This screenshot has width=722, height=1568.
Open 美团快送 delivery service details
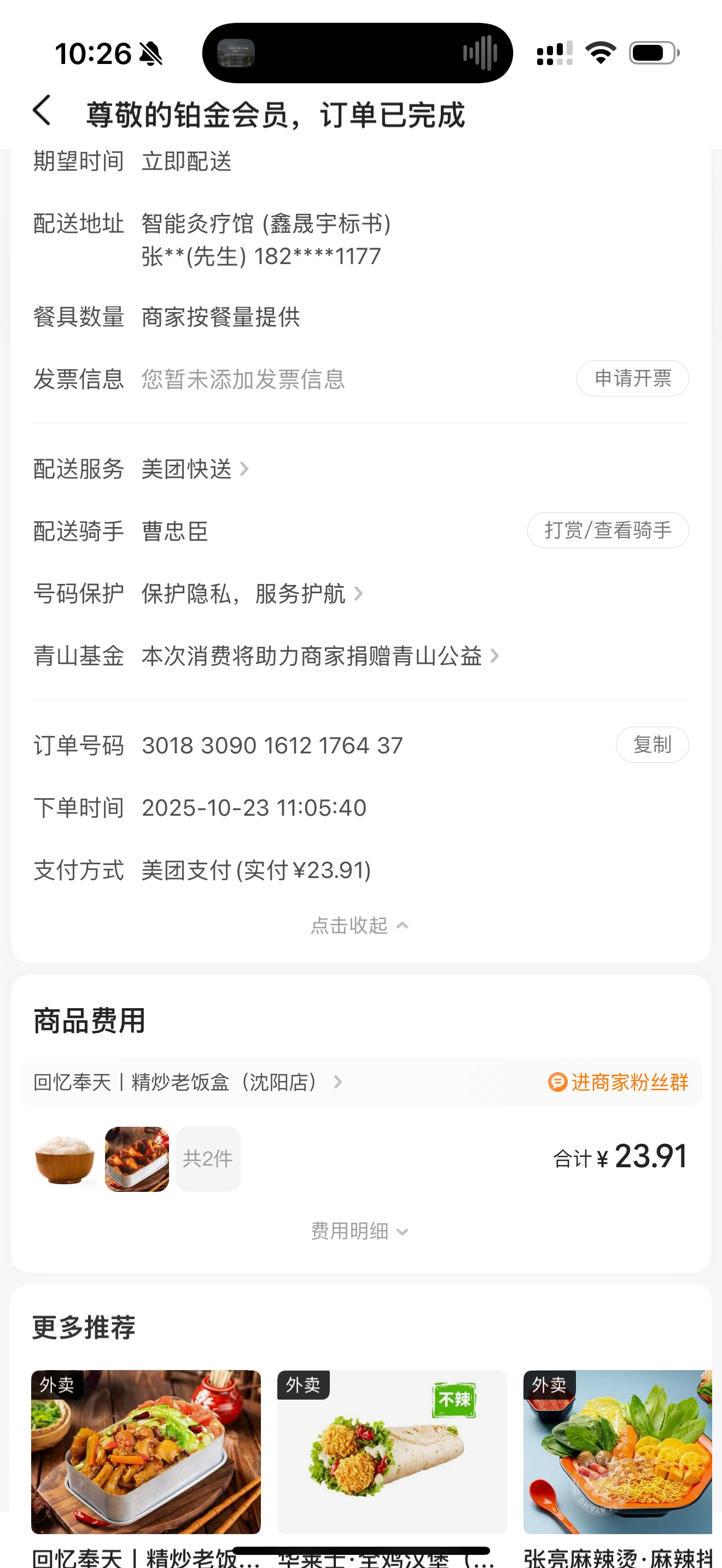click(194, 469)
